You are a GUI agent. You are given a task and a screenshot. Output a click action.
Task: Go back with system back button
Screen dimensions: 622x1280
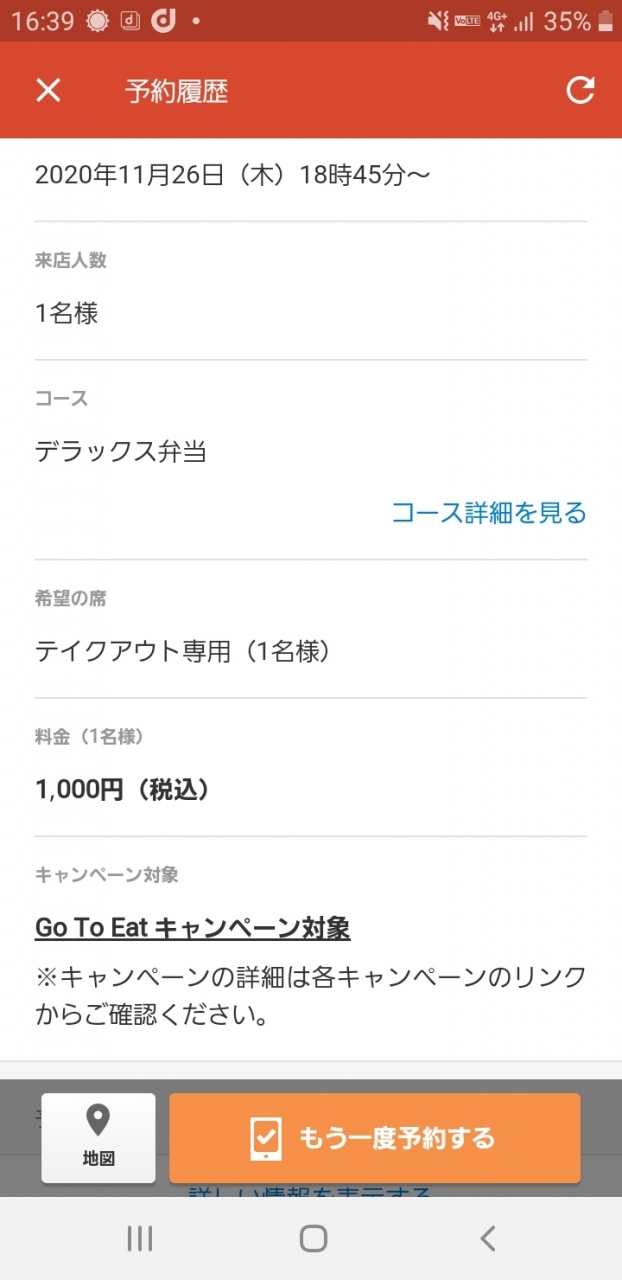487,1239
